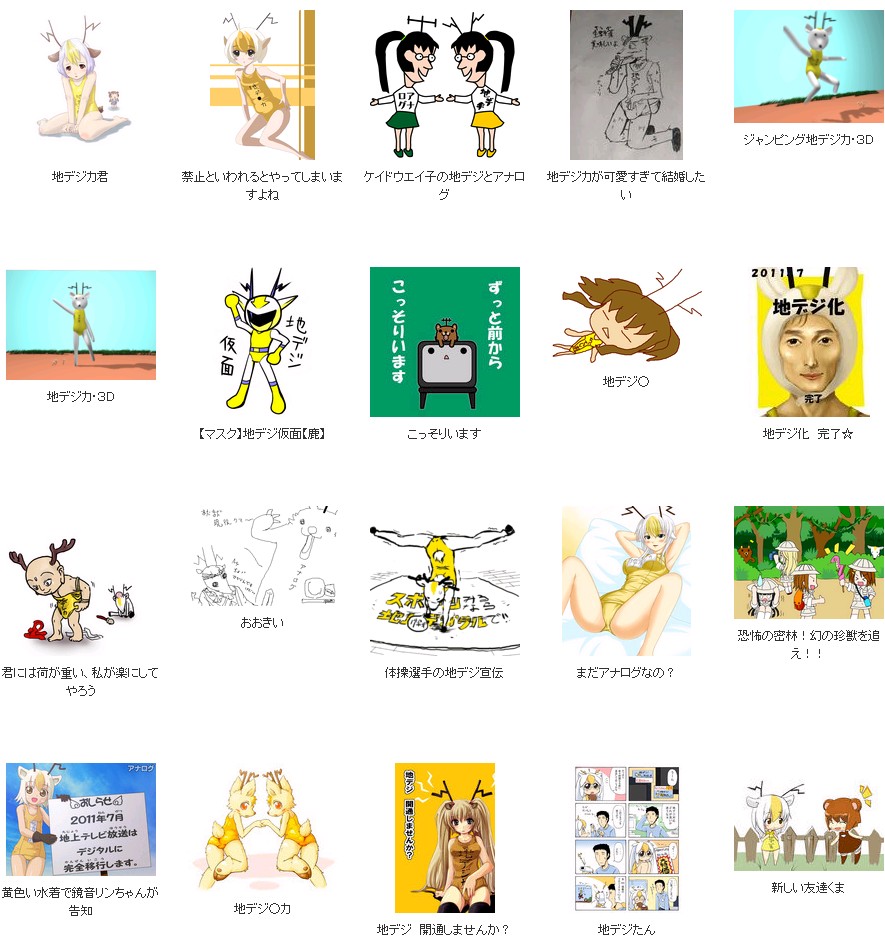Screen dimensions: 885x951
Task: Open the 地デジ○ illustration
Action: click(626, 315)
